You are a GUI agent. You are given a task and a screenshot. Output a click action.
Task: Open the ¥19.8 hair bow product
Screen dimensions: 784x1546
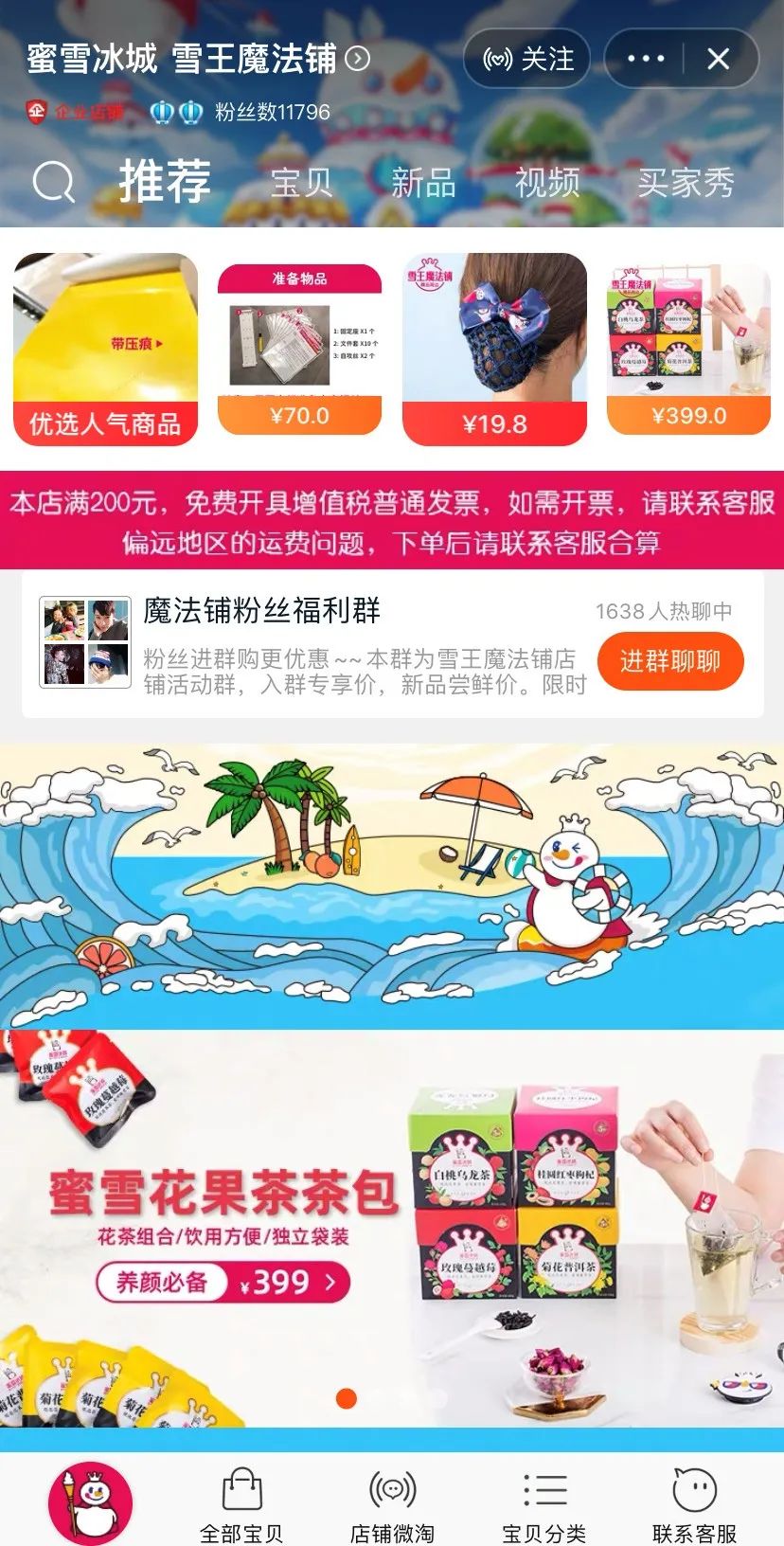pyautogui.click(x=494, y=348)
